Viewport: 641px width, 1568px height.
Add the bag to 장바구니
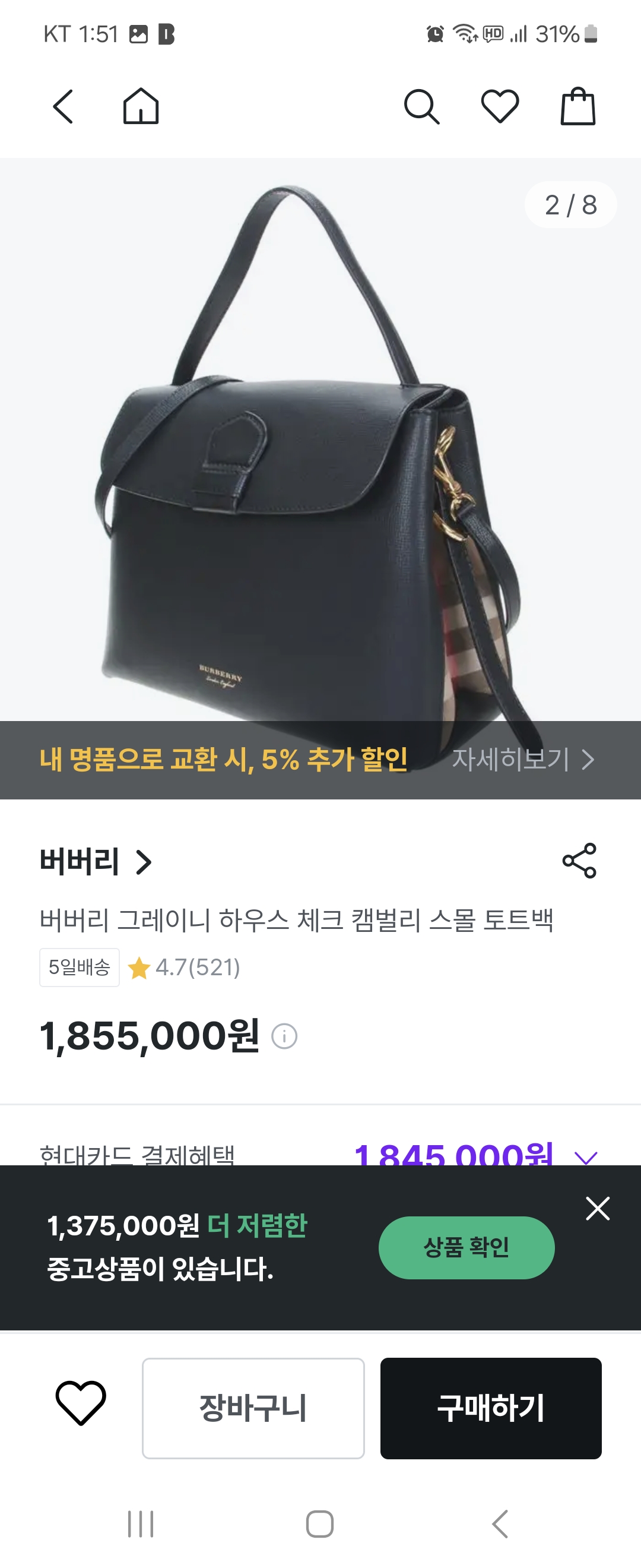click(x=253, y=1408)
